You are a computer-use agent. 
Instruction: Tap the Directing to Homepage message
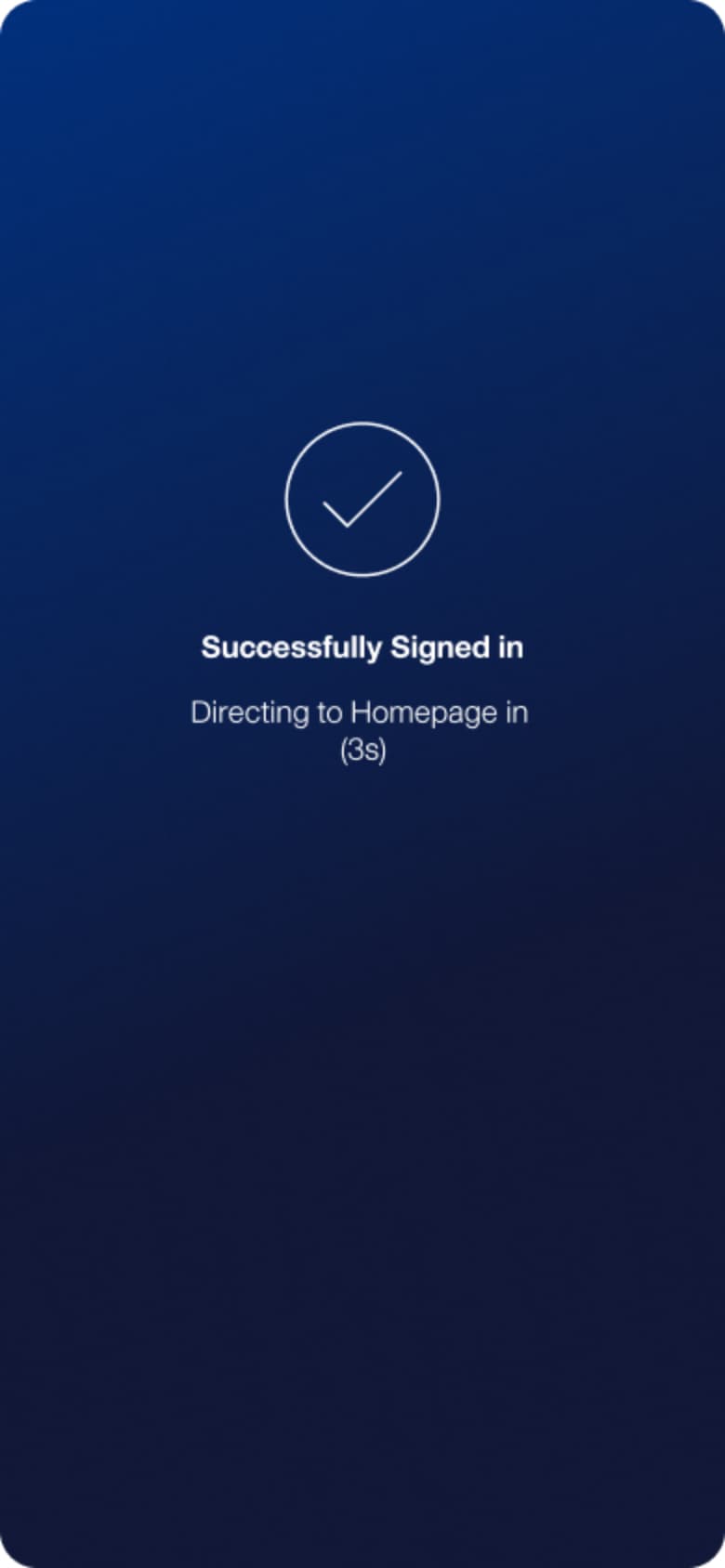(360, 713)
